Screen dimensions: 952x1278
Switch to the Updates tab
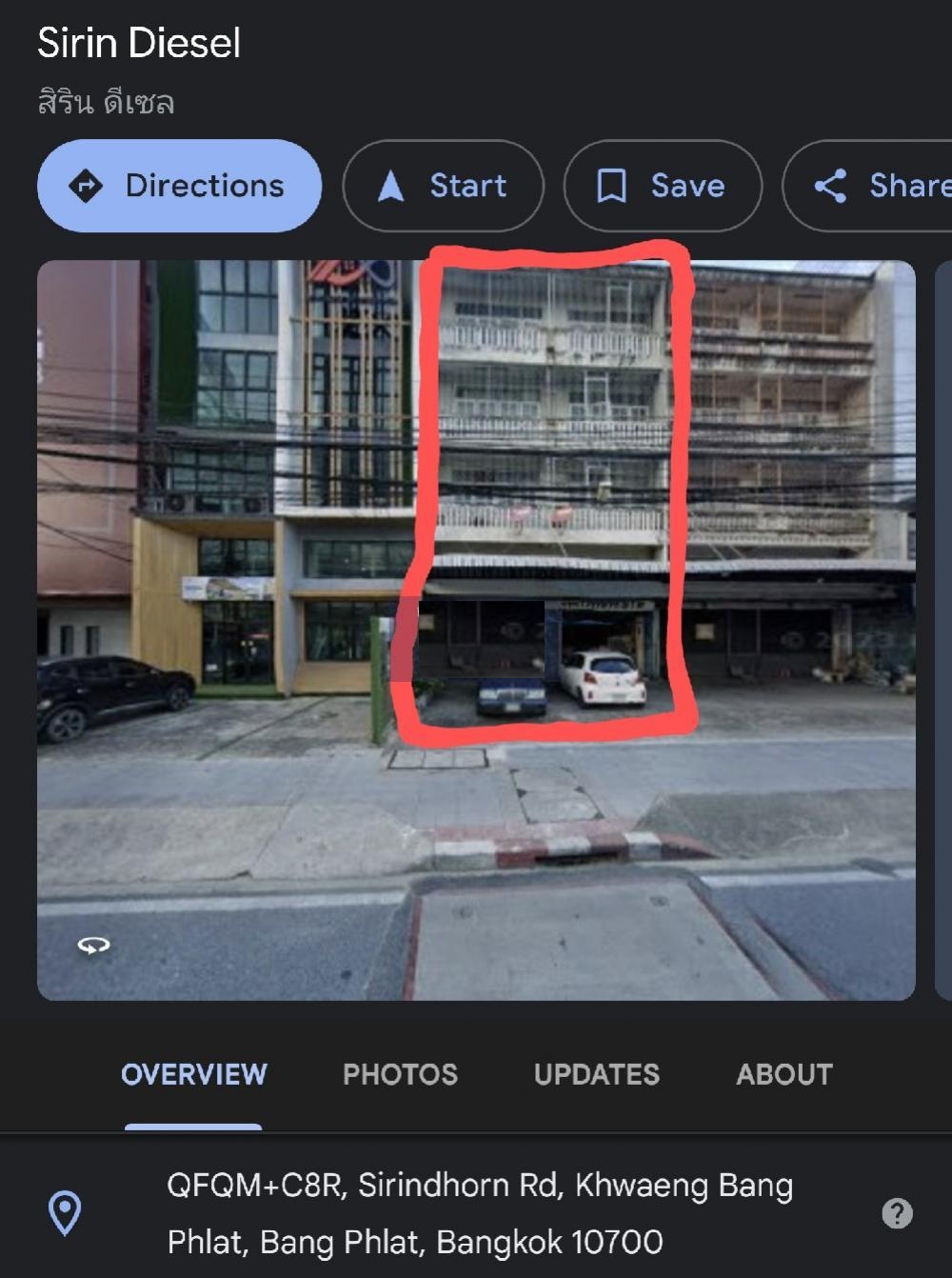point(596,1074)
